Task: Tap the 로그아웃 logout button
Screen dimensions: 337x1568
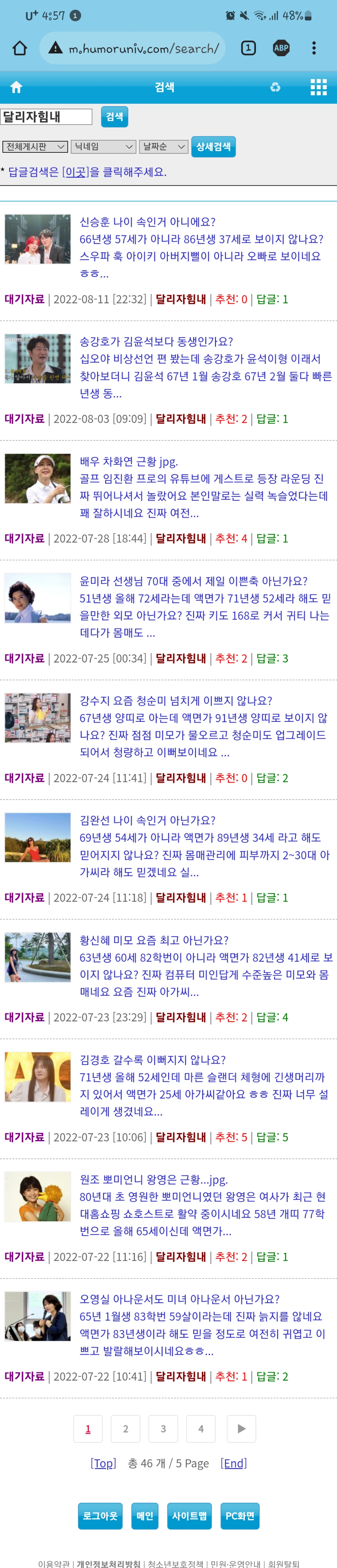Action: pos(100,1516)
